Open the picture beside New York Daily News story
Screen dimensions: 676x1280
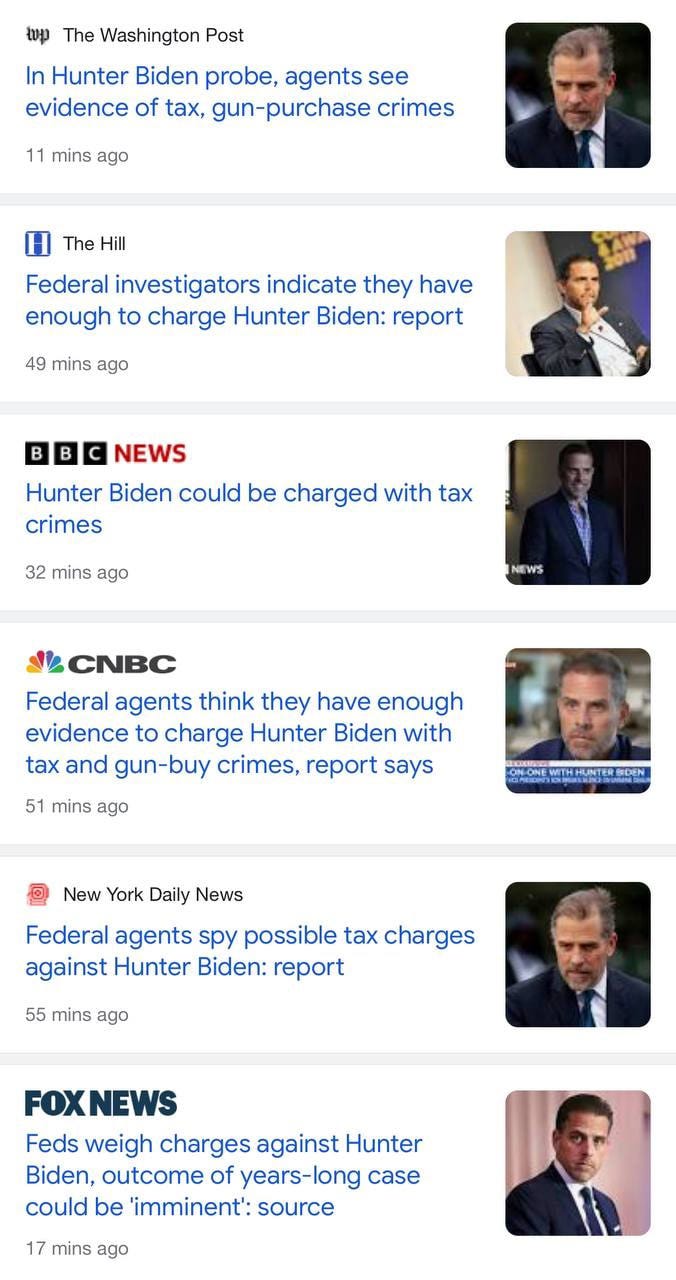578,954
